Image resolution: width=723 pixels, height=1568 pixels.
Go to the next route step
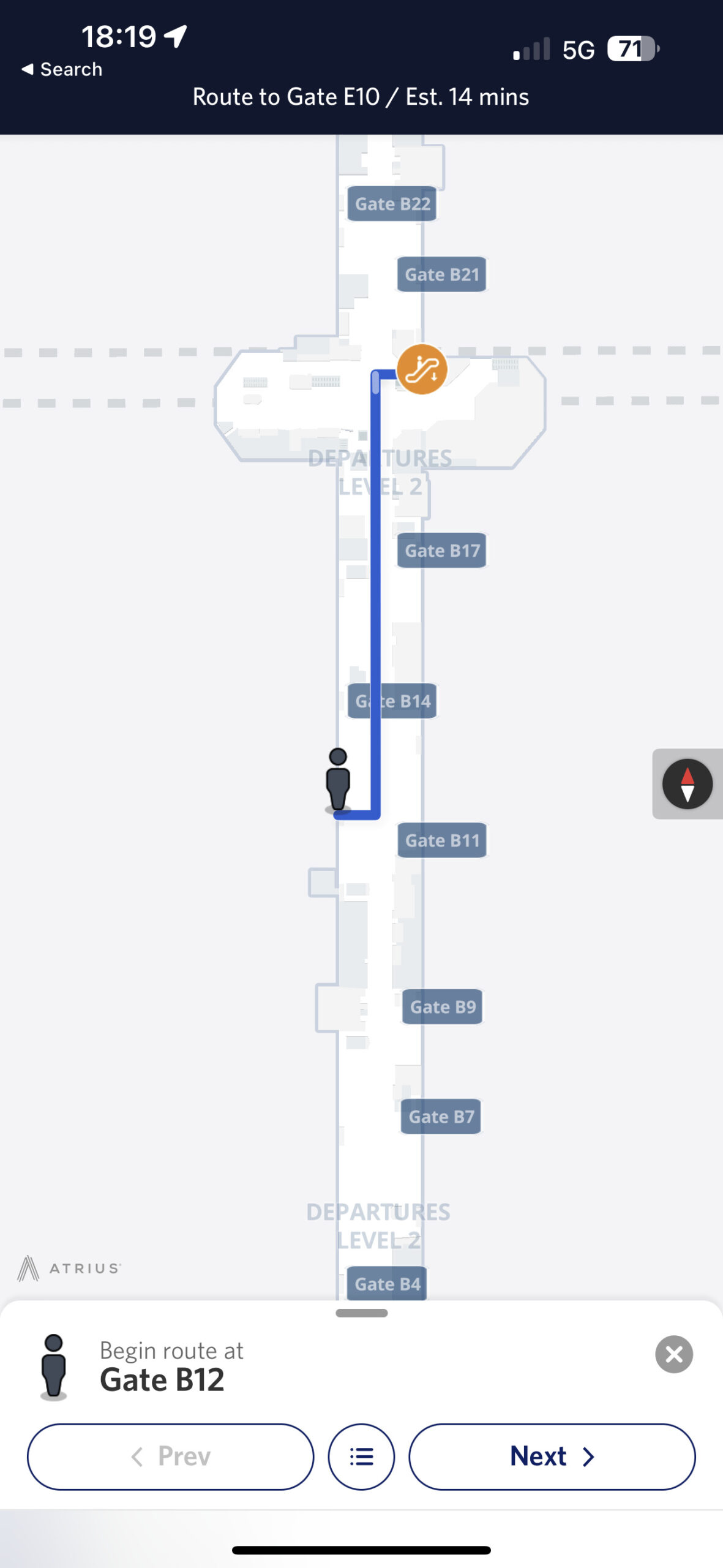(552, 1456)
